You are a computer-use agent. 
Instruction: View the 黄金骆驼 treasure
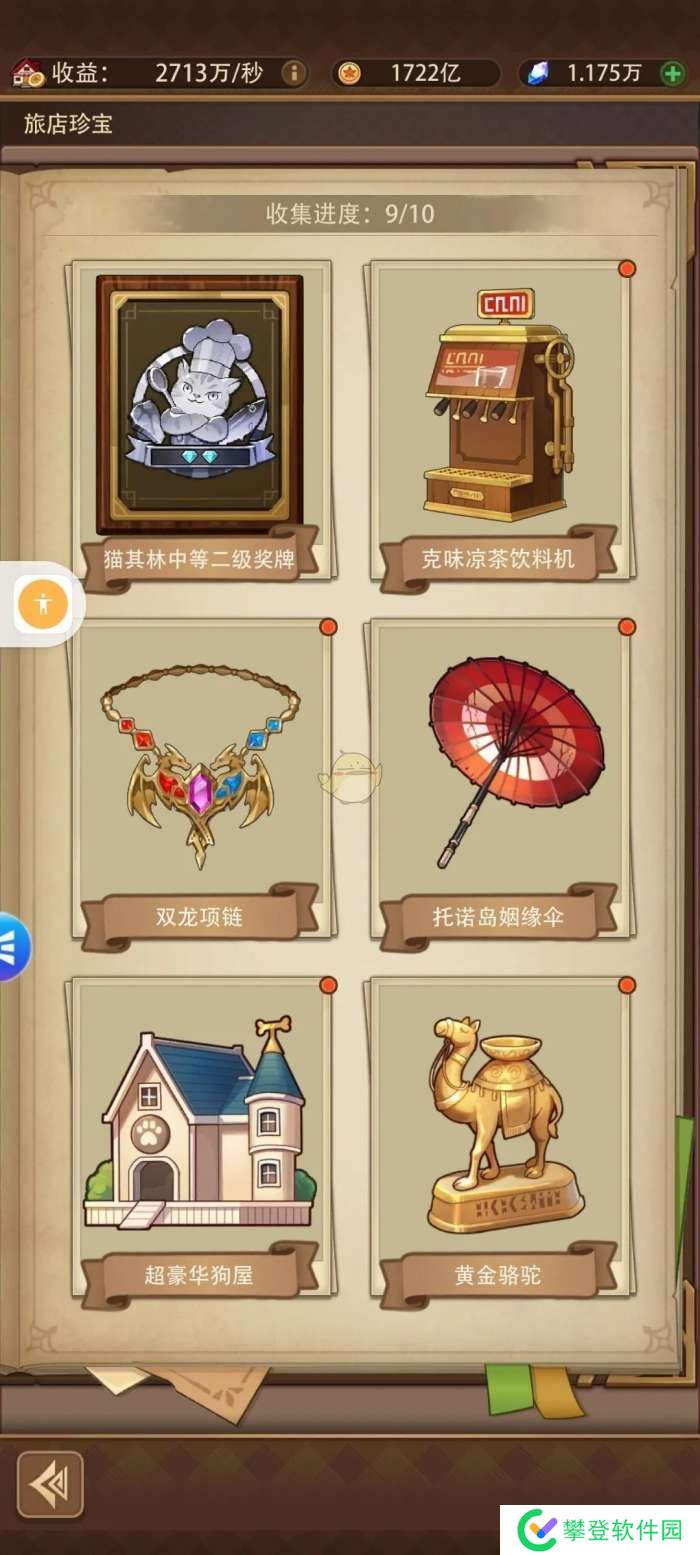[x=498, y=1135]
